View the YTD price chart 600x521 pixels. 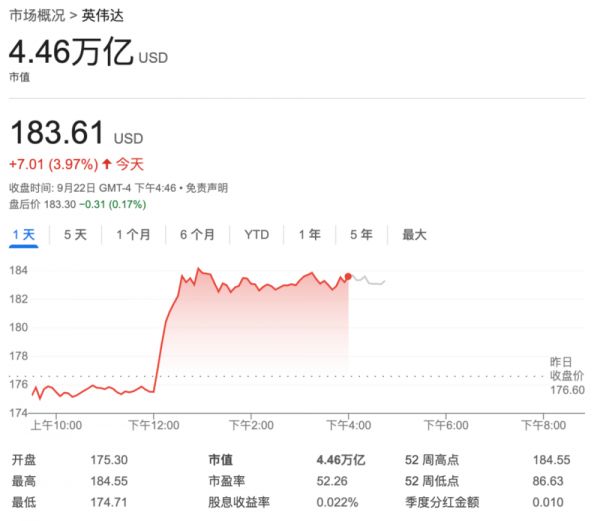click(257, 235)
